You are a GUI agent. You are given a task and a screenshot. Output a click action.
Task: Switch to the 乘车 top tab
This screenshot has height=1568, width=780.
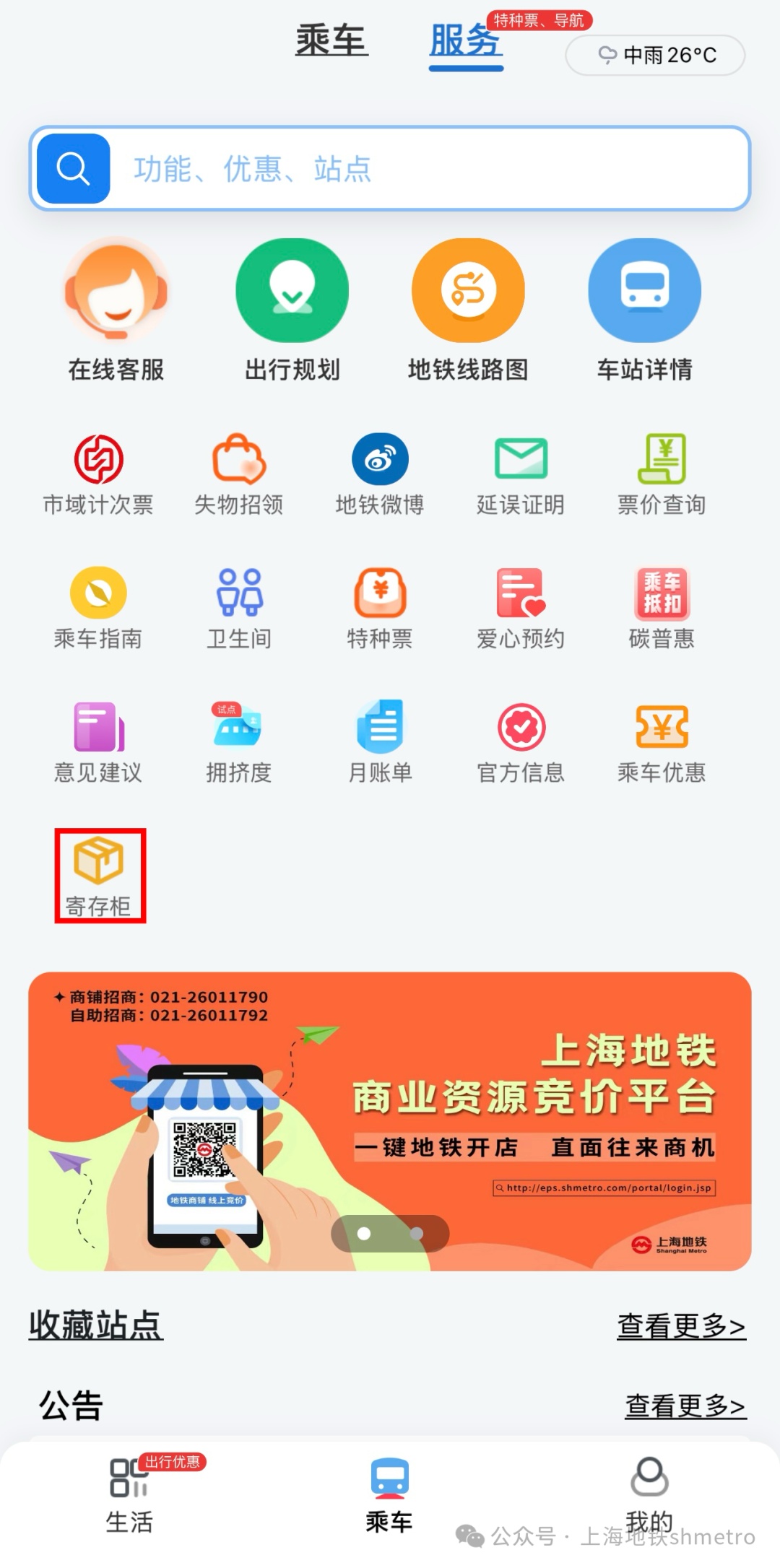(331, 40)
